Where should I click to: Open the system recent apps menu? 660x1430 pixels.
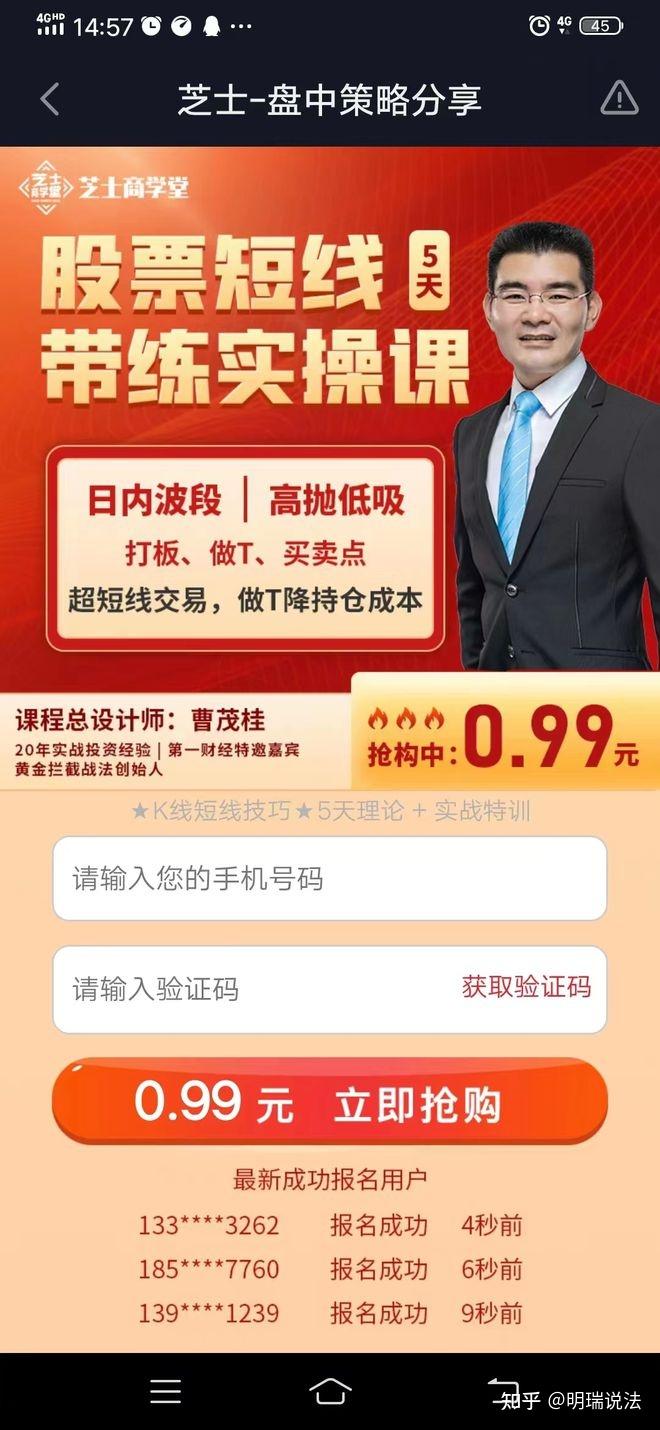(165, 1391)
